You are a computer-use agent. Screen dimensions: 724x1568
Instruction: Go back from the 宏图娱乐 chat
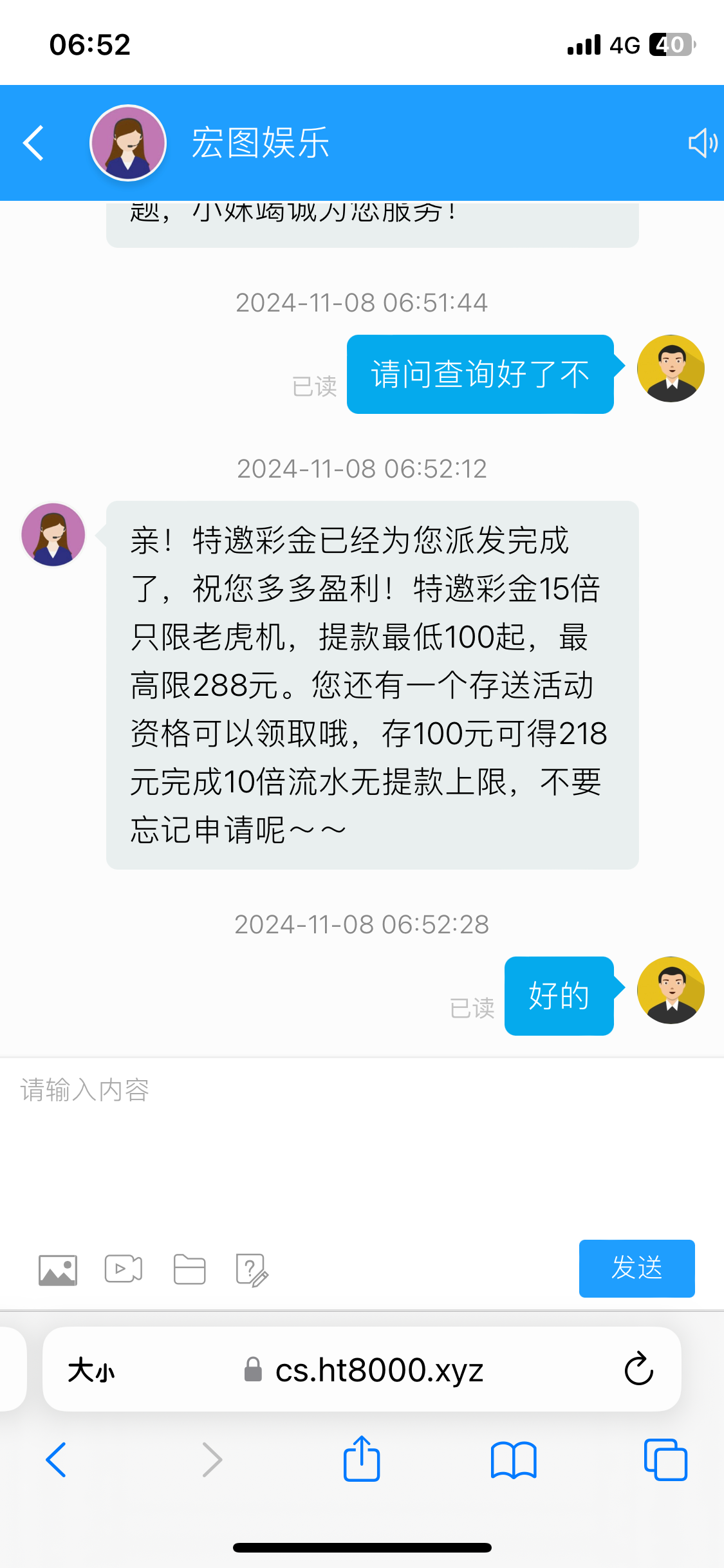pyautogui.click(x=33, y=143)
